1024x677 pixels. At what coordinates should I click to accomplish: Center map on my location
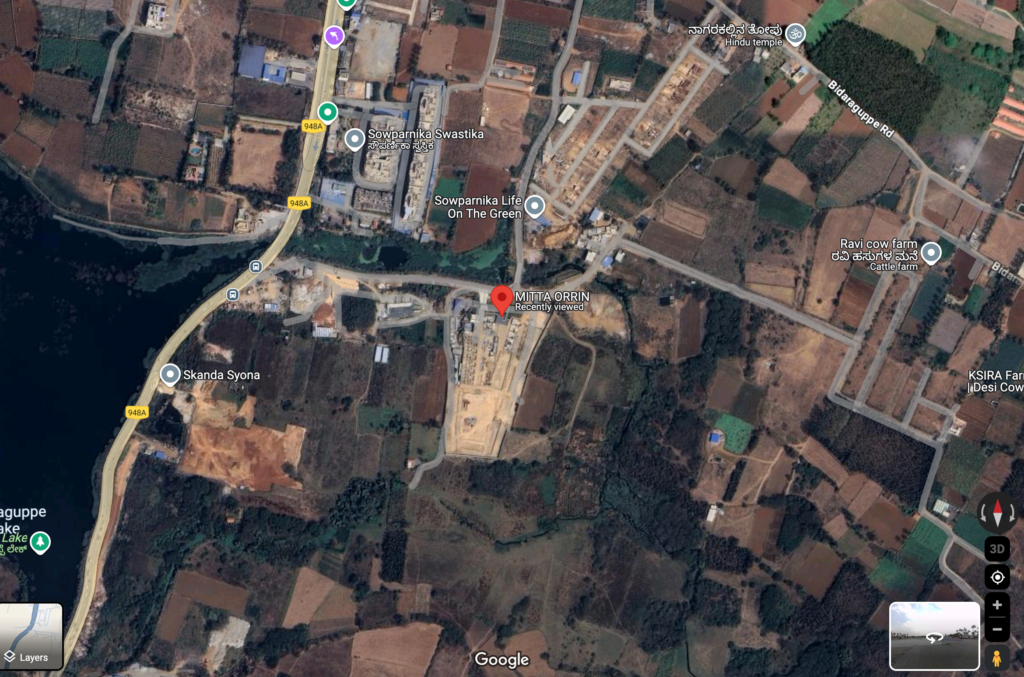(997, 577)
